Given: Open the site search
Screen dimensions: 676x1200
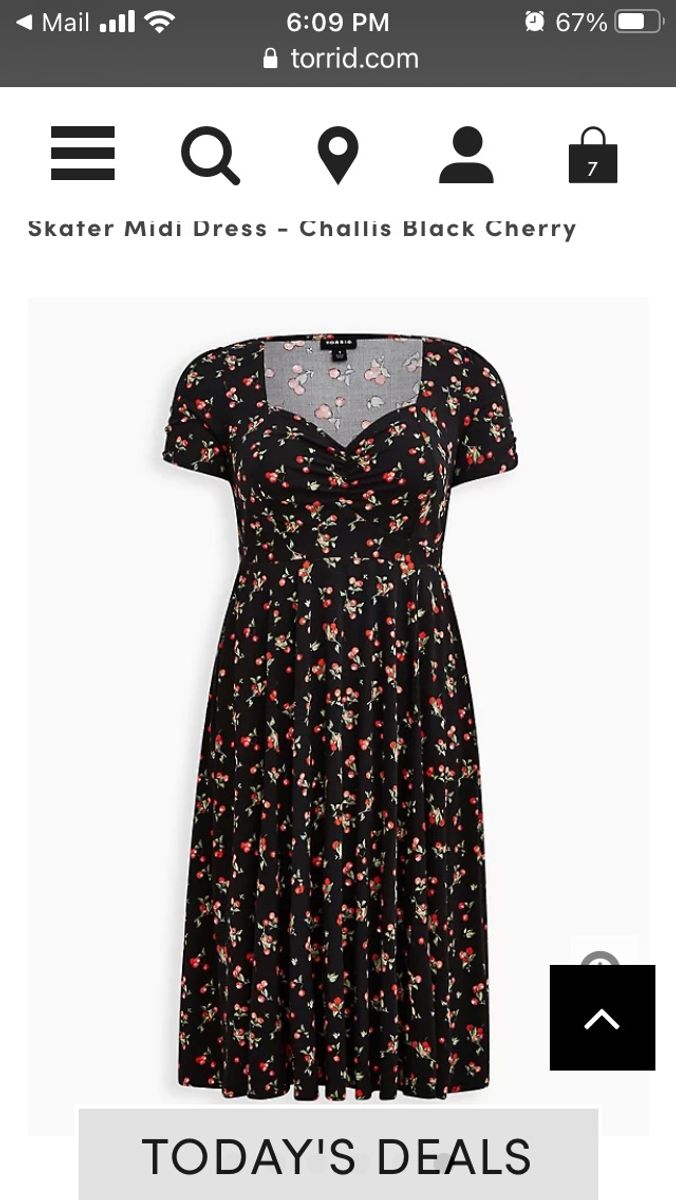Looking at the screenshot, I should [210, 155].
